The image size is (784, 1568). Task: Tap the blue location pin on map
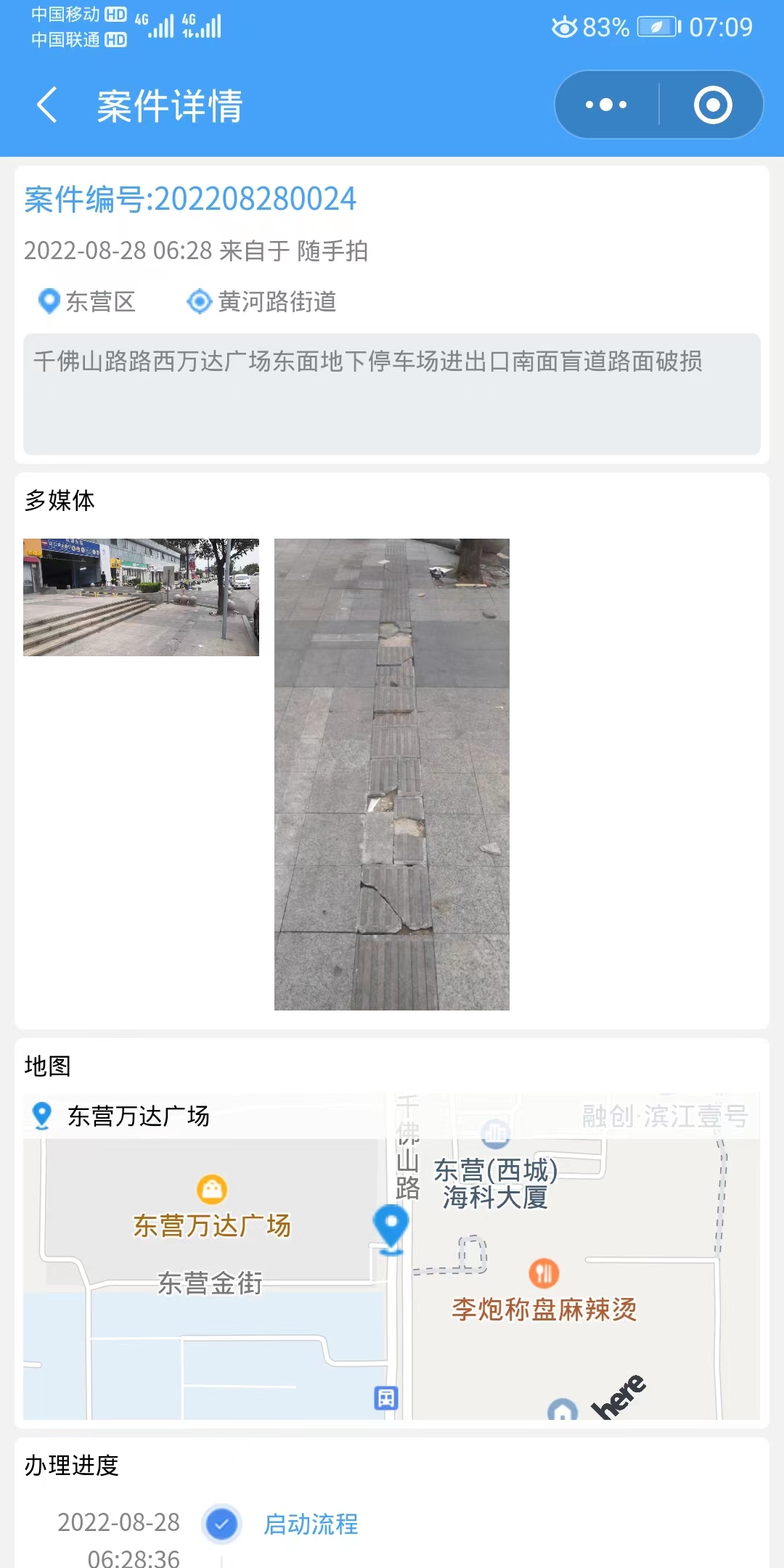click(x=391, y=1228)
